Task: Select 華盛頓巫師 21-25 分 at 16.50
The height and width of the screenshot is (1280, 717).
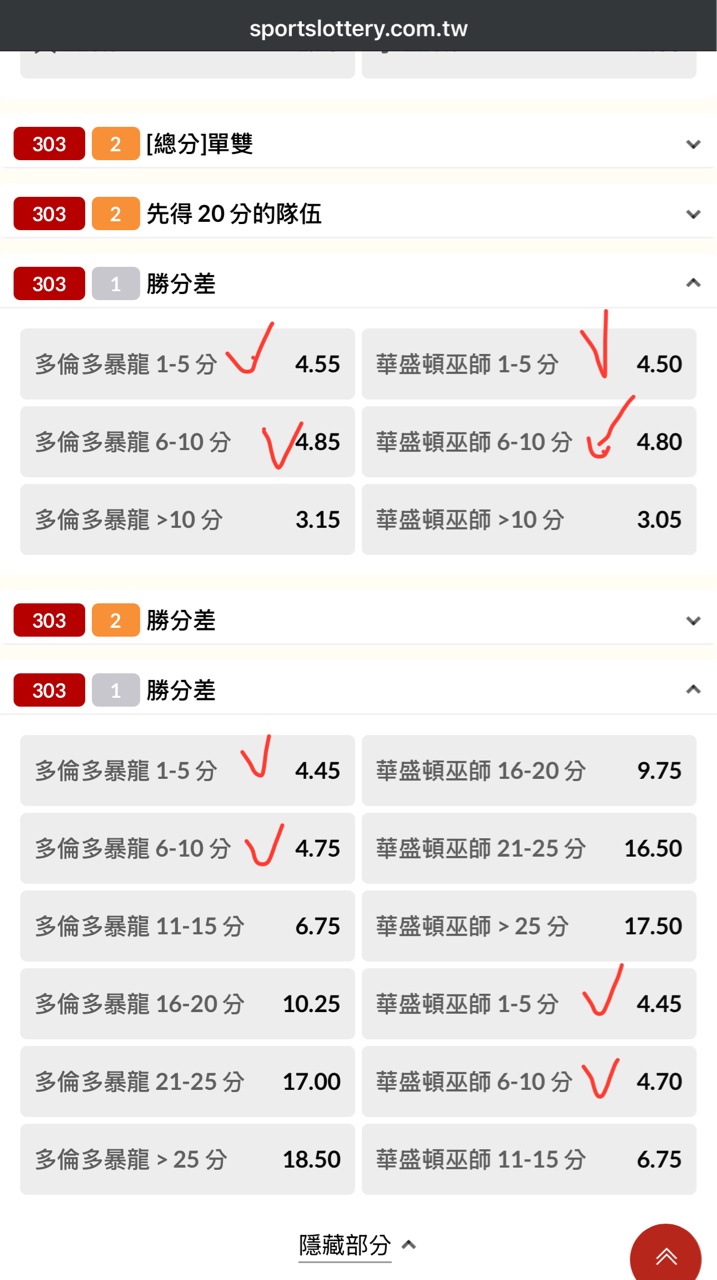Action: coord(528,848)
